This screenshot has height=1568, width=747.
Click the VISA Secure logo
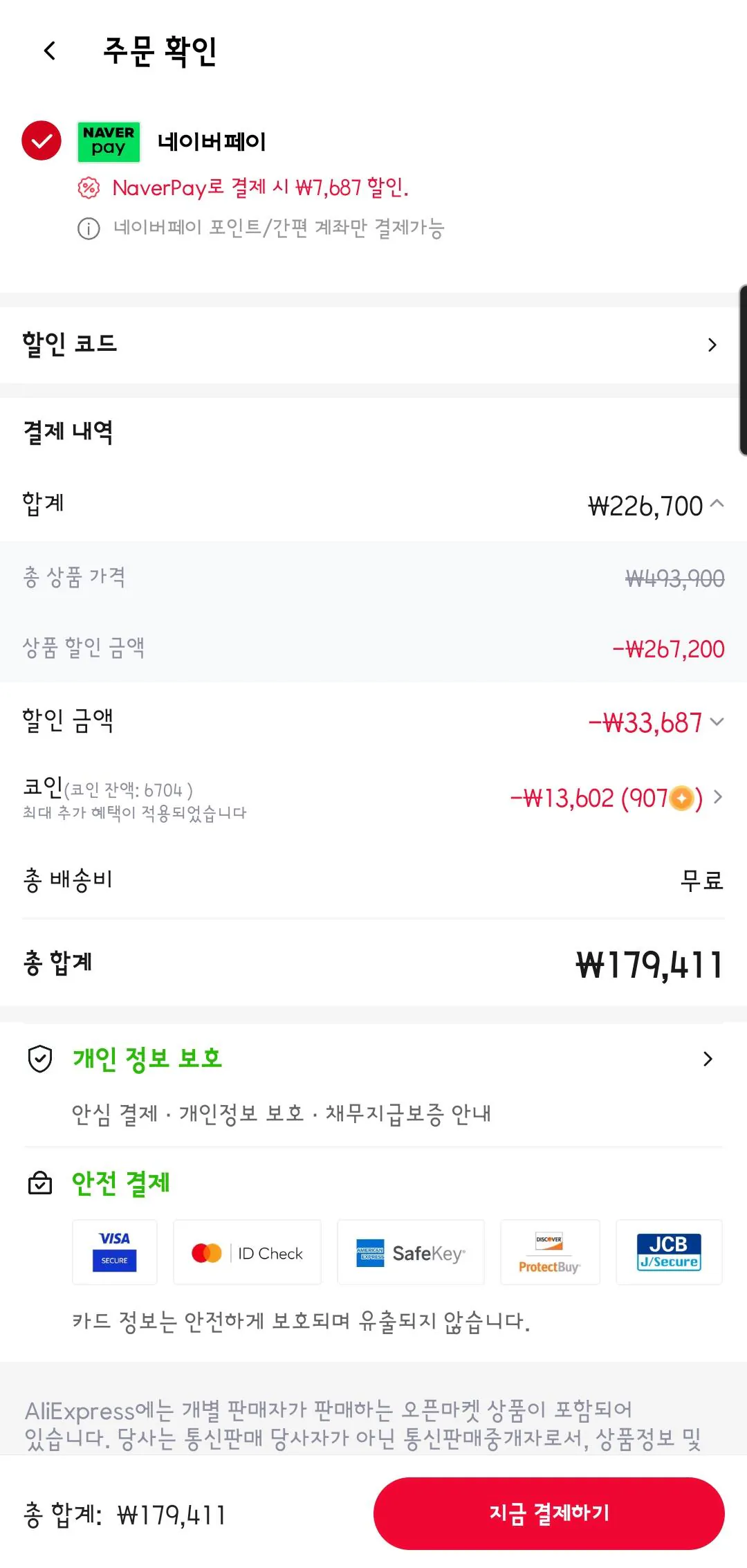coord(114,1252)
